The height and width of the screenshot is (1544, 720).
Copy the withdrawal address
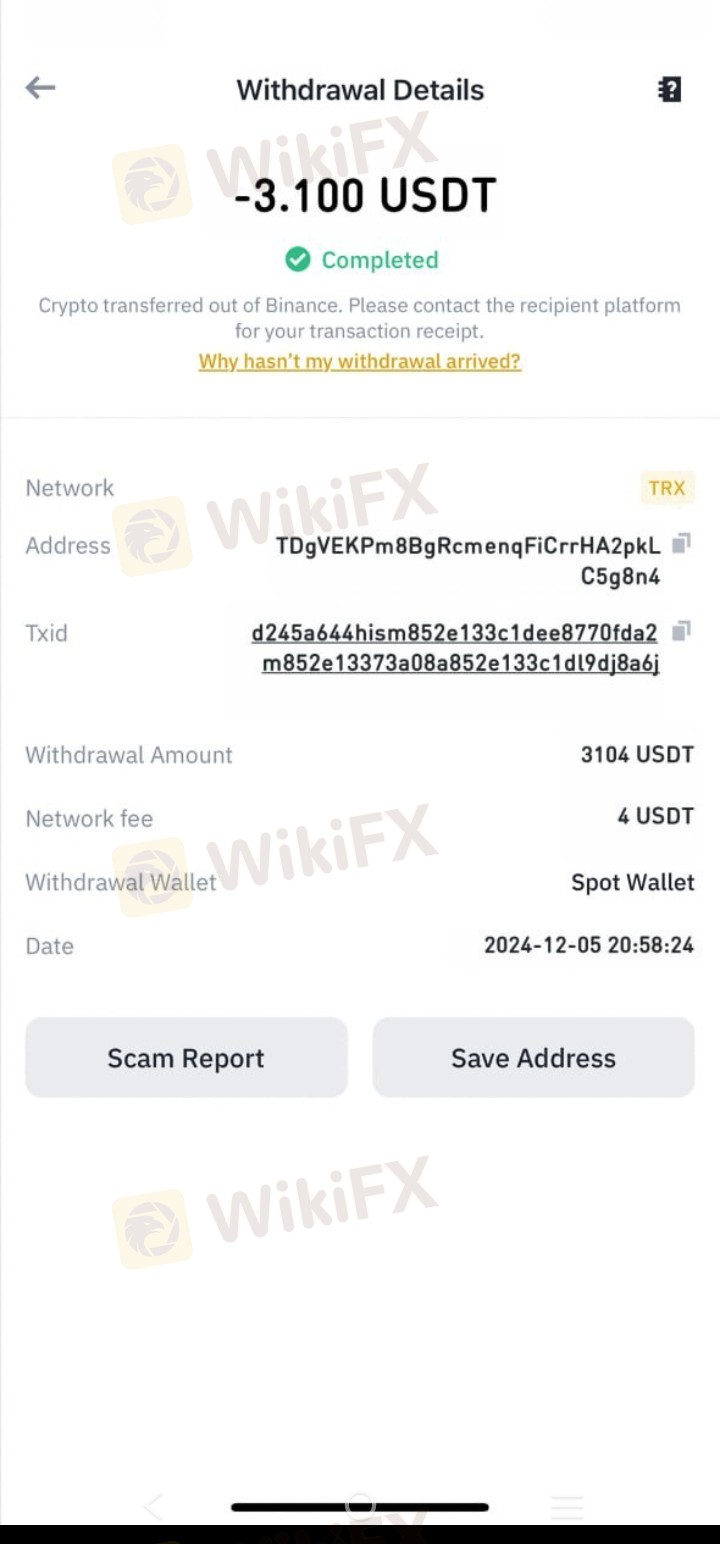click(x=682, y=544)
